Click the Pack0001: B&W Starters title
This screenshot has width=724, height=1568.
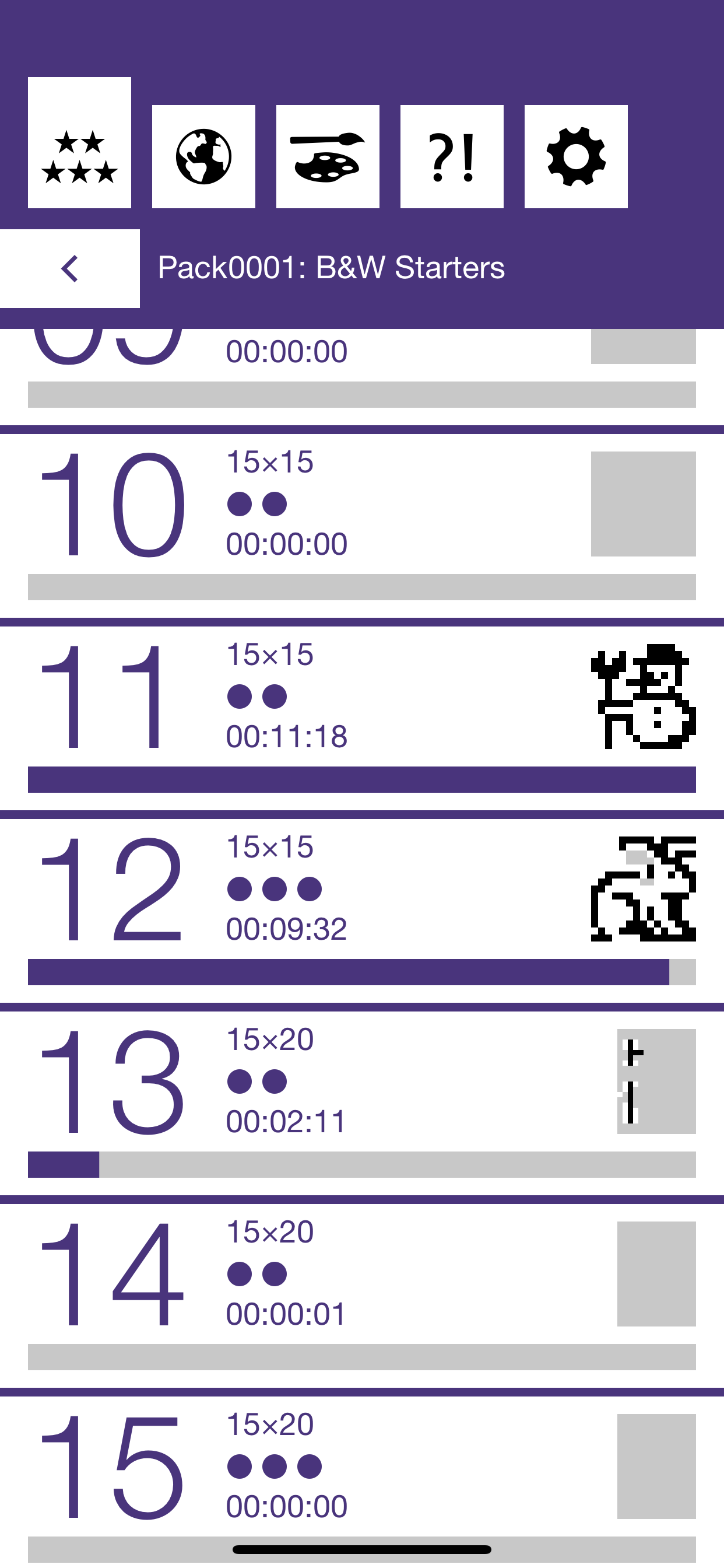332,268
